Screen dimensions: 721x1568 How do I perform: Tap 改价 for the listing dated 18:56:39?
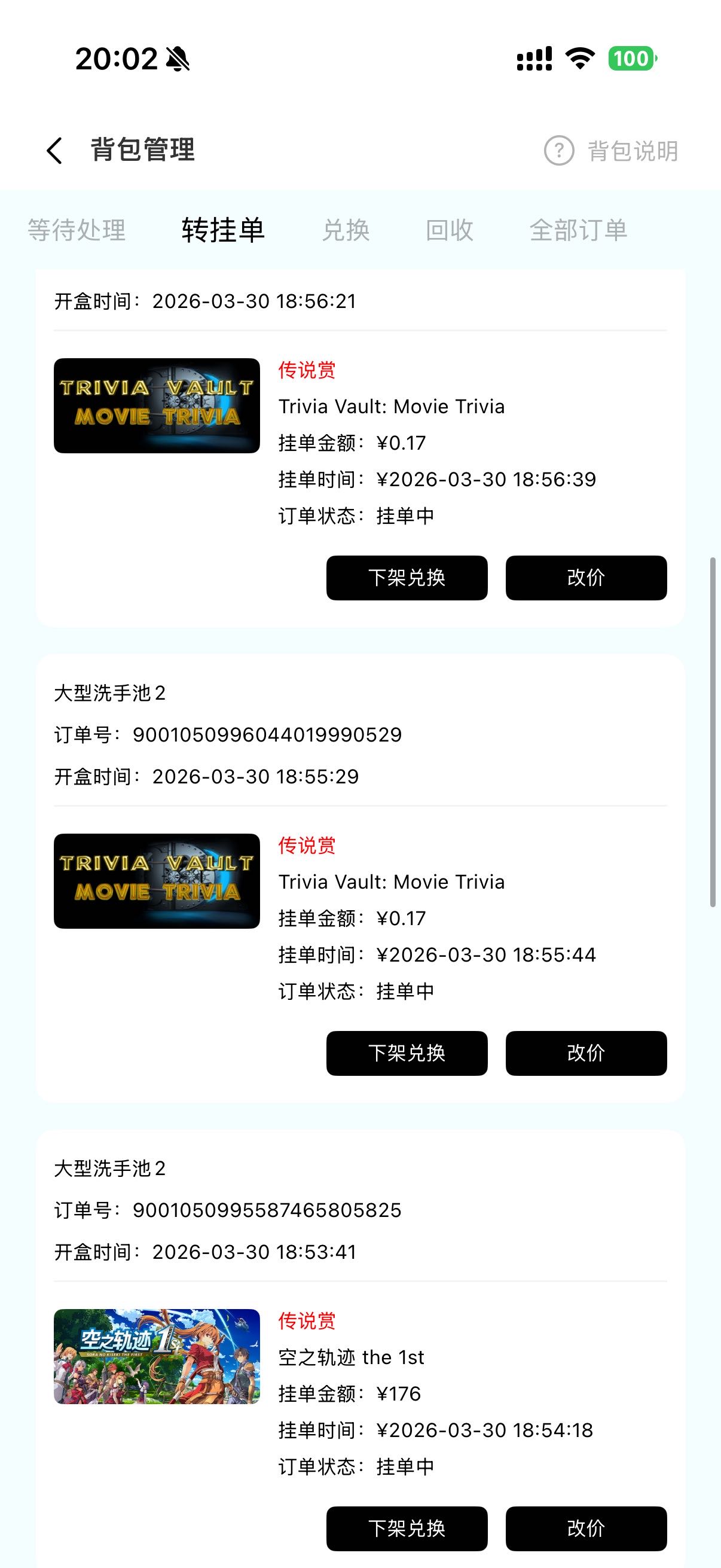586,578
